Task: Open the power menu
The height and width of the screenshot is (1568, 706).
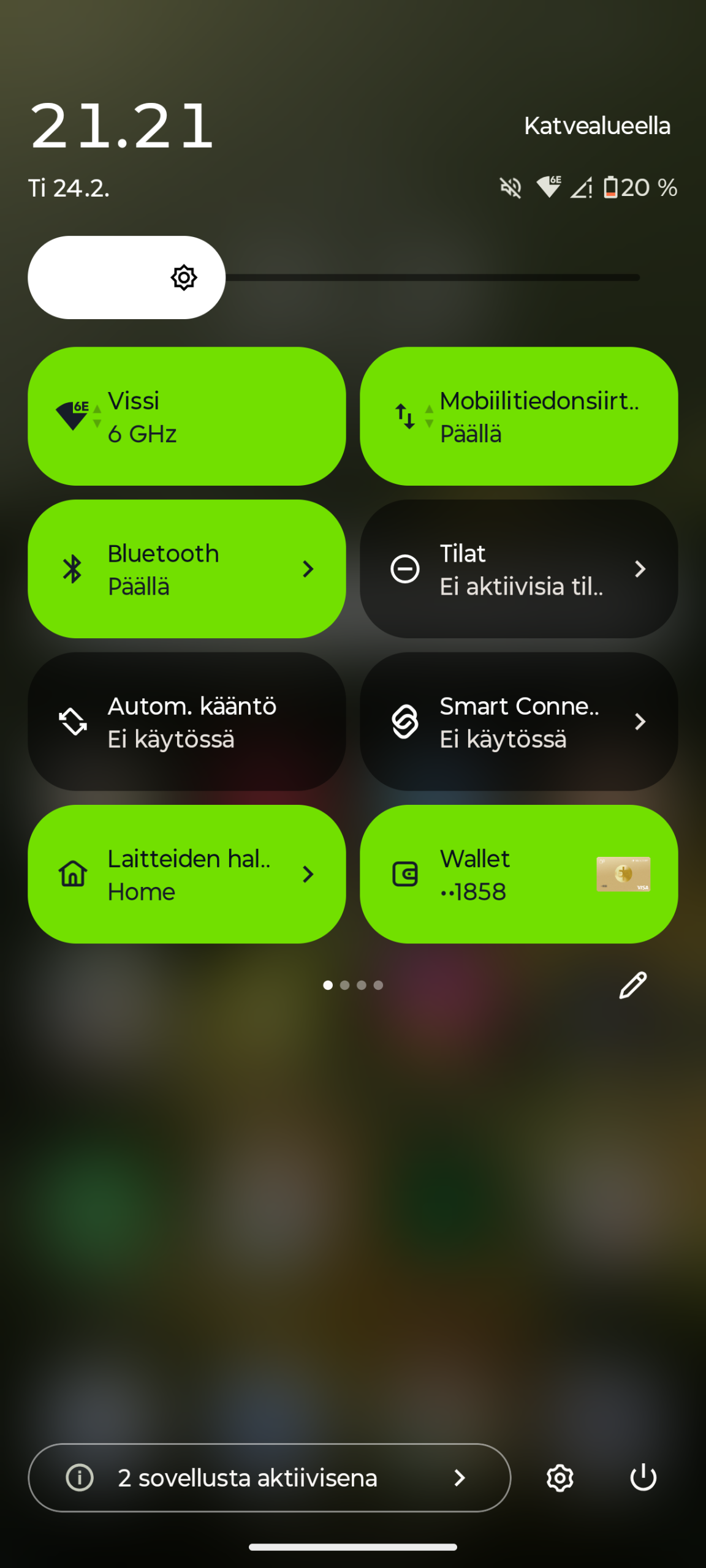Action: [x=643, y=1478]
